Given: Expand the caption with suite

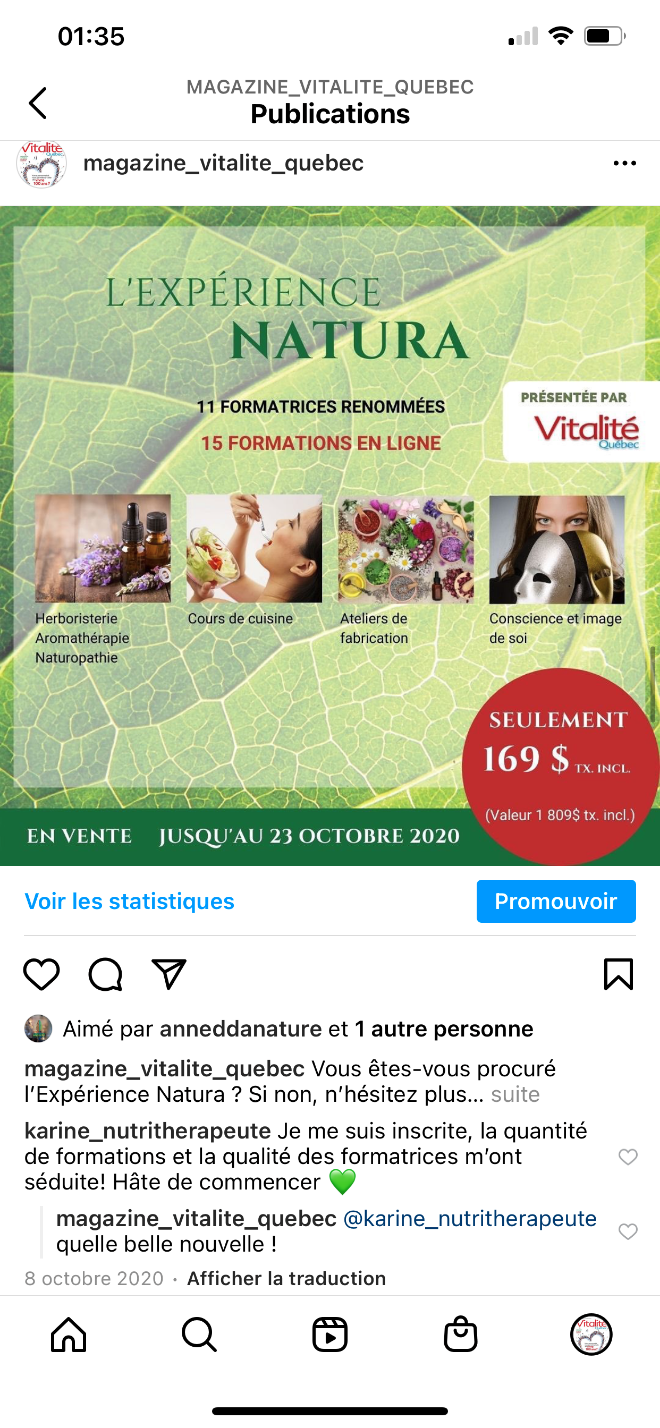Looking at the screenshot, I should (516, 1094).
